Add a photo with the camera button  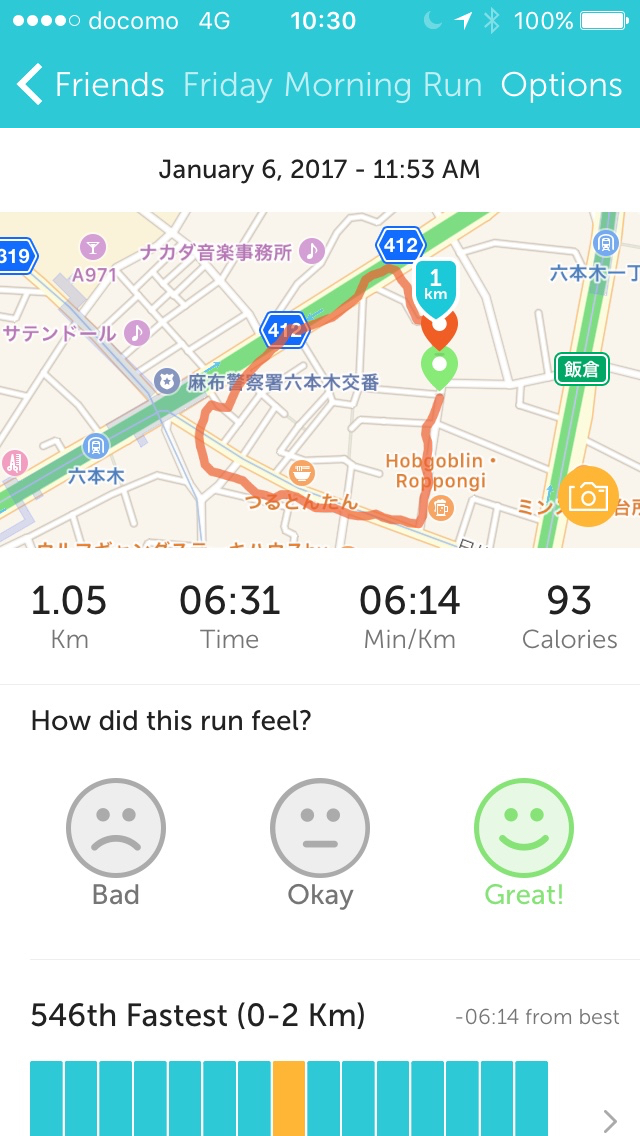tap(588, 497)
